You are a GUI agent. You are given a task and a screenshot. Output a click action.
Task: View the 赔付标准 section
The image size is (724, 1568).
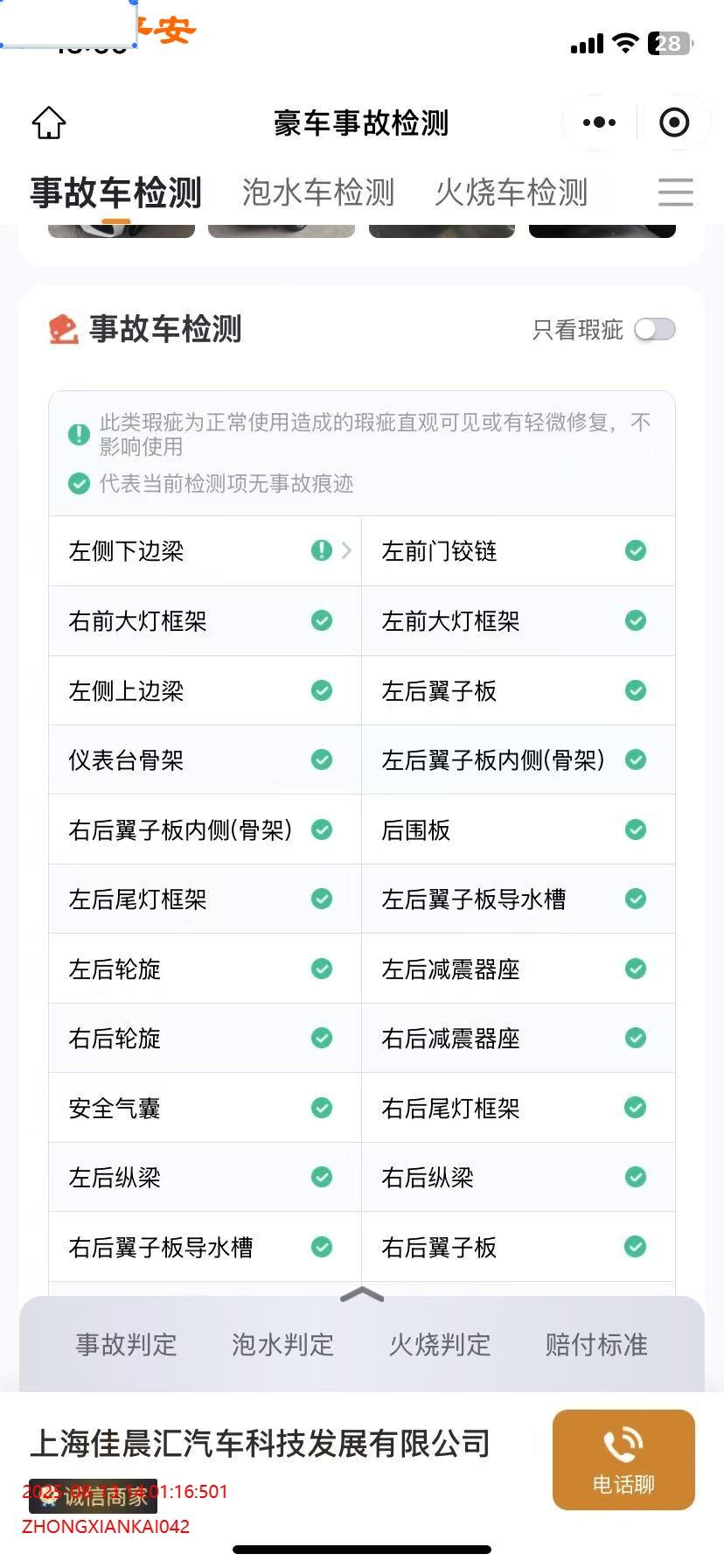point(596,1345)
